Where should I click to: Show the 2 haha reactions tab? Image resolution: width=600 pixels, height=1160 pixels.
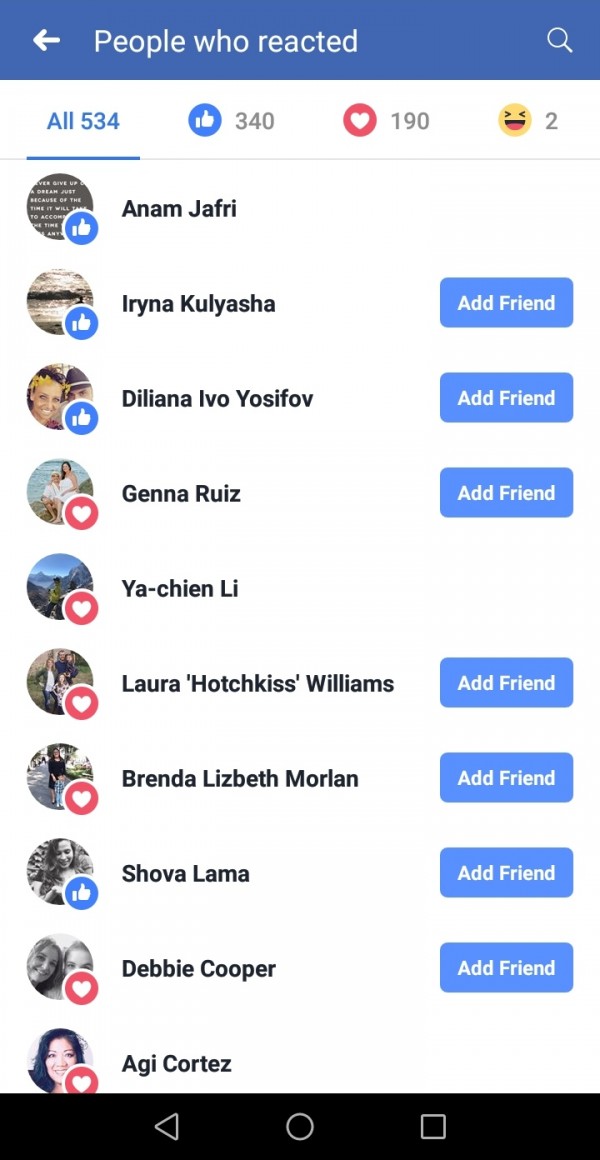click(528, 122)
